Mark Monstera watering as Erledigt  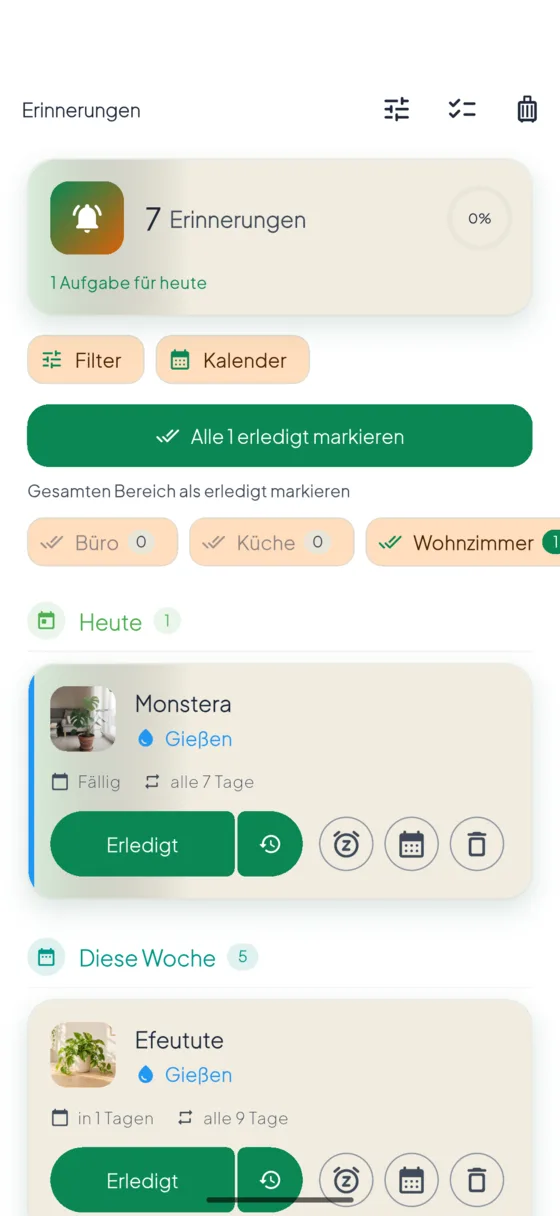point(142,844)
